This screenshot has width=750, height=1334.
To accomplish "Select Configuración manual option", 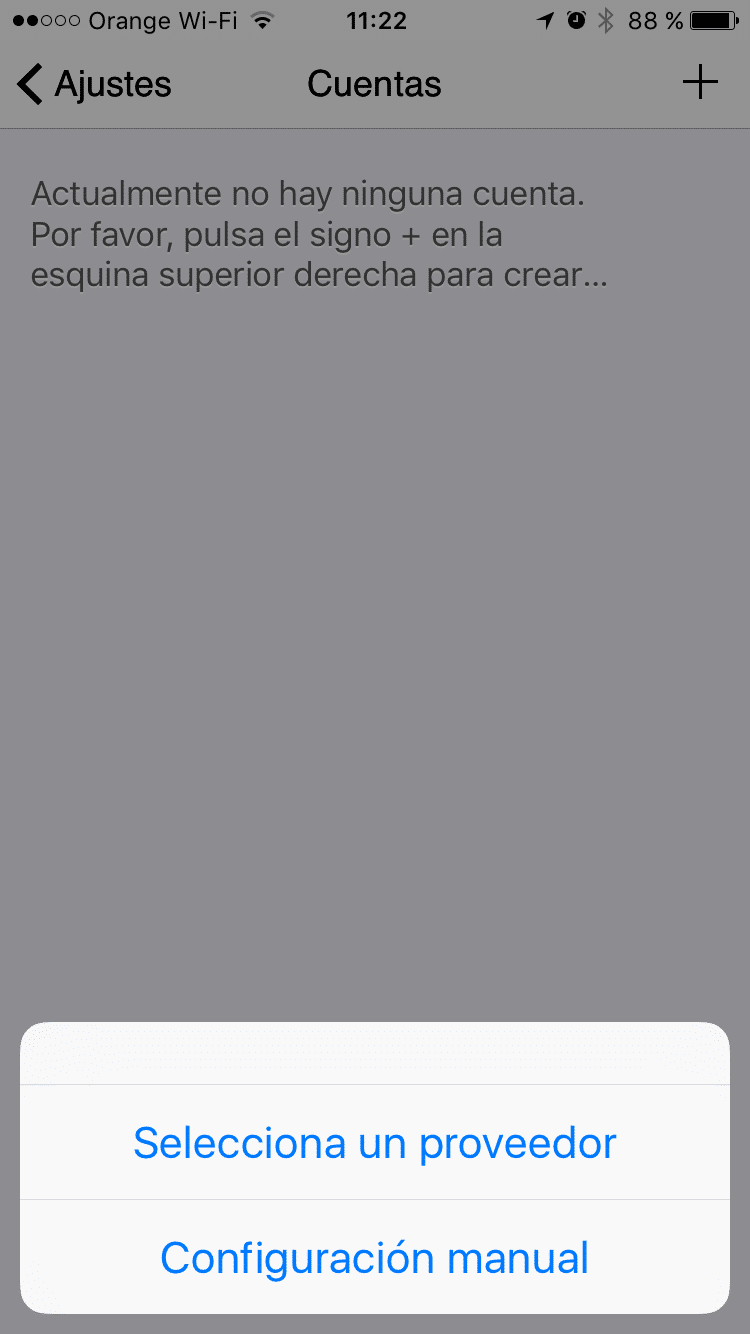I will click(375, 1257).
